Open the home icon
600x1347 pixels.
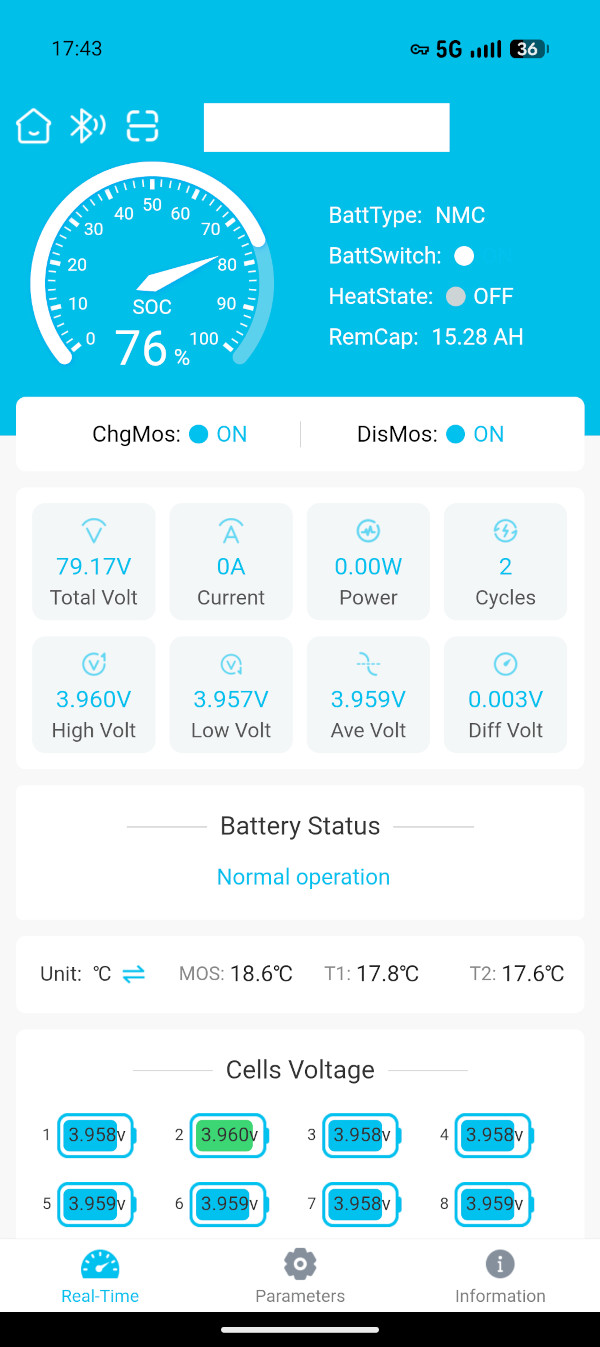[33, 126]
